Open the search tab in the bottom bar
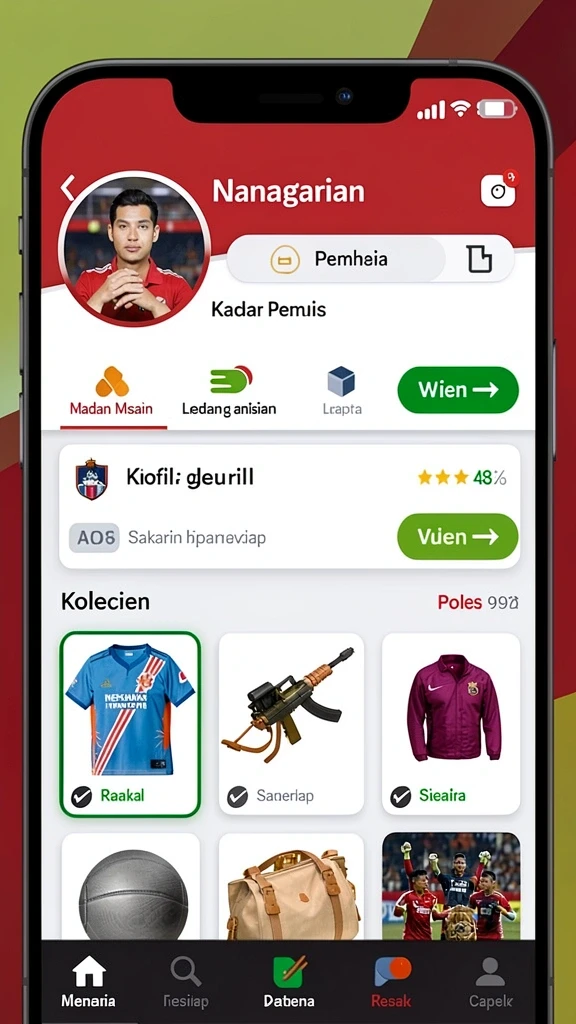This screenshot has height=1024, width=576. click(185, 982)
